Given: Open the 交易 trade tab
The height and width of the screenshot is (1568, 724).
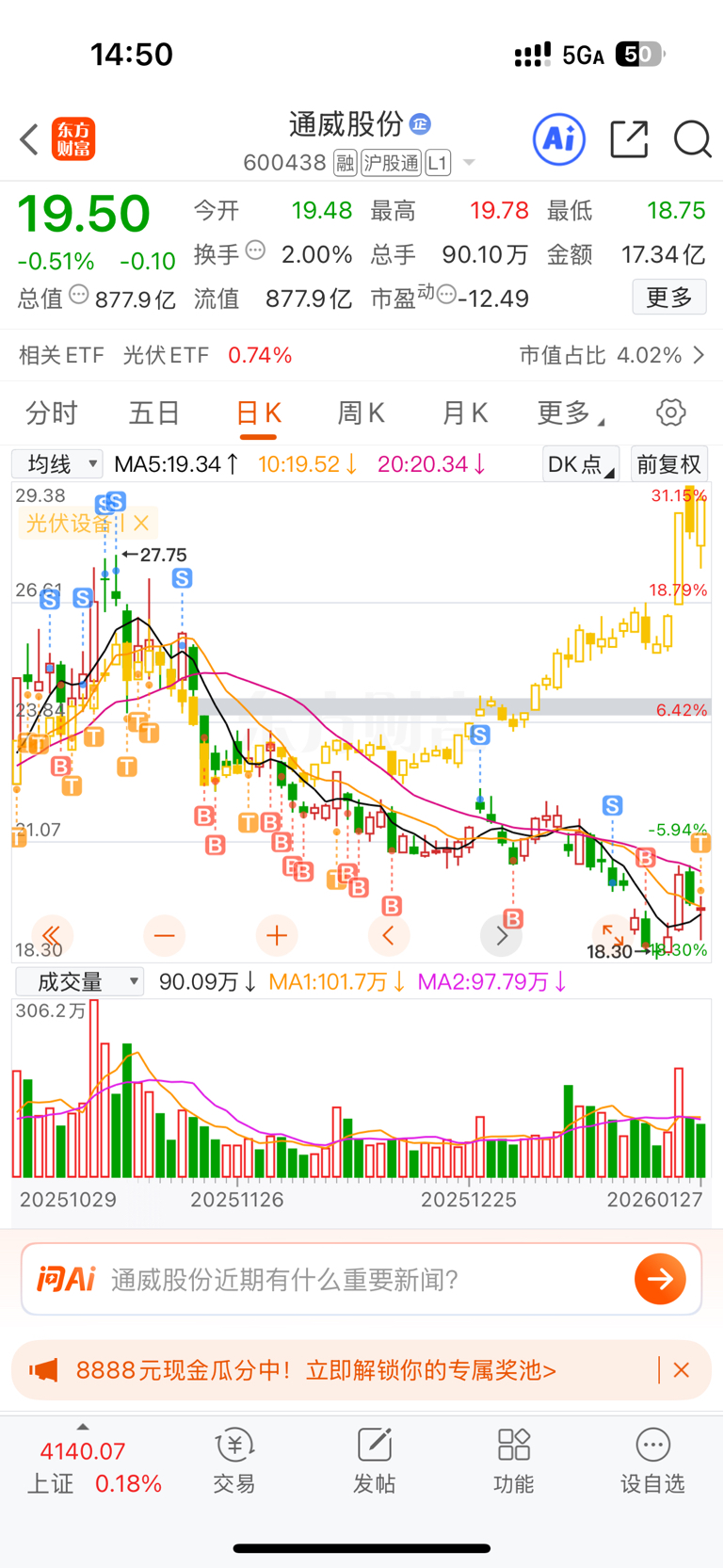Looking at the screenshot, I should coord(234,1462).
